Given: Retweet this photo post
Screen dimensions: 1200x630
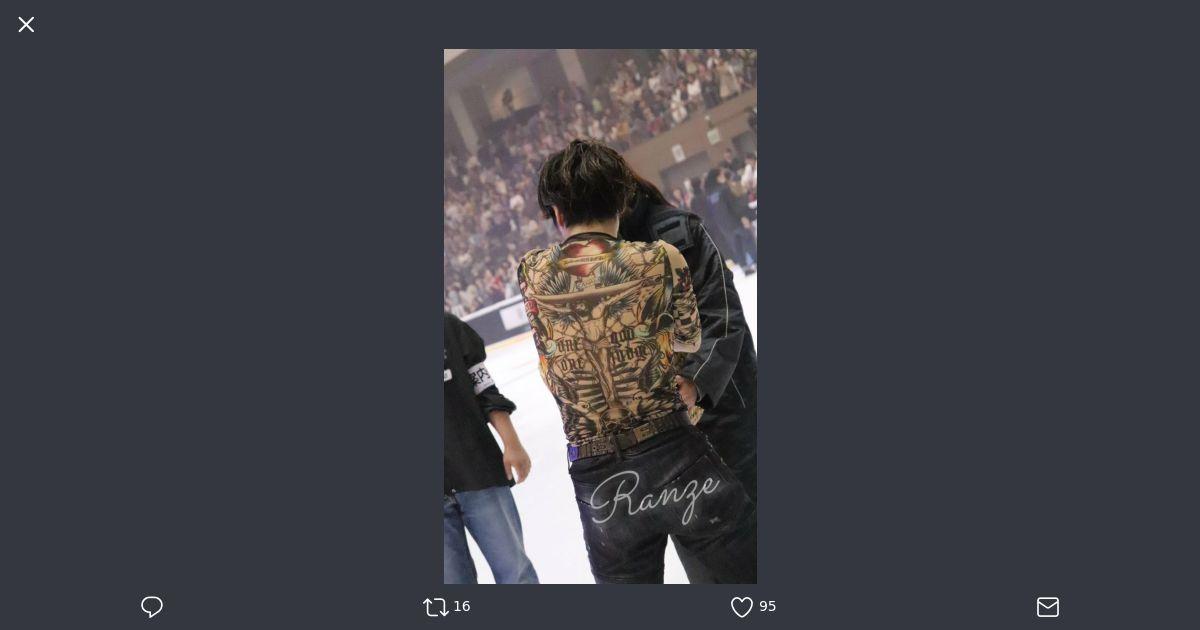Looking at the screenshot, I should [x=436, y=607].
